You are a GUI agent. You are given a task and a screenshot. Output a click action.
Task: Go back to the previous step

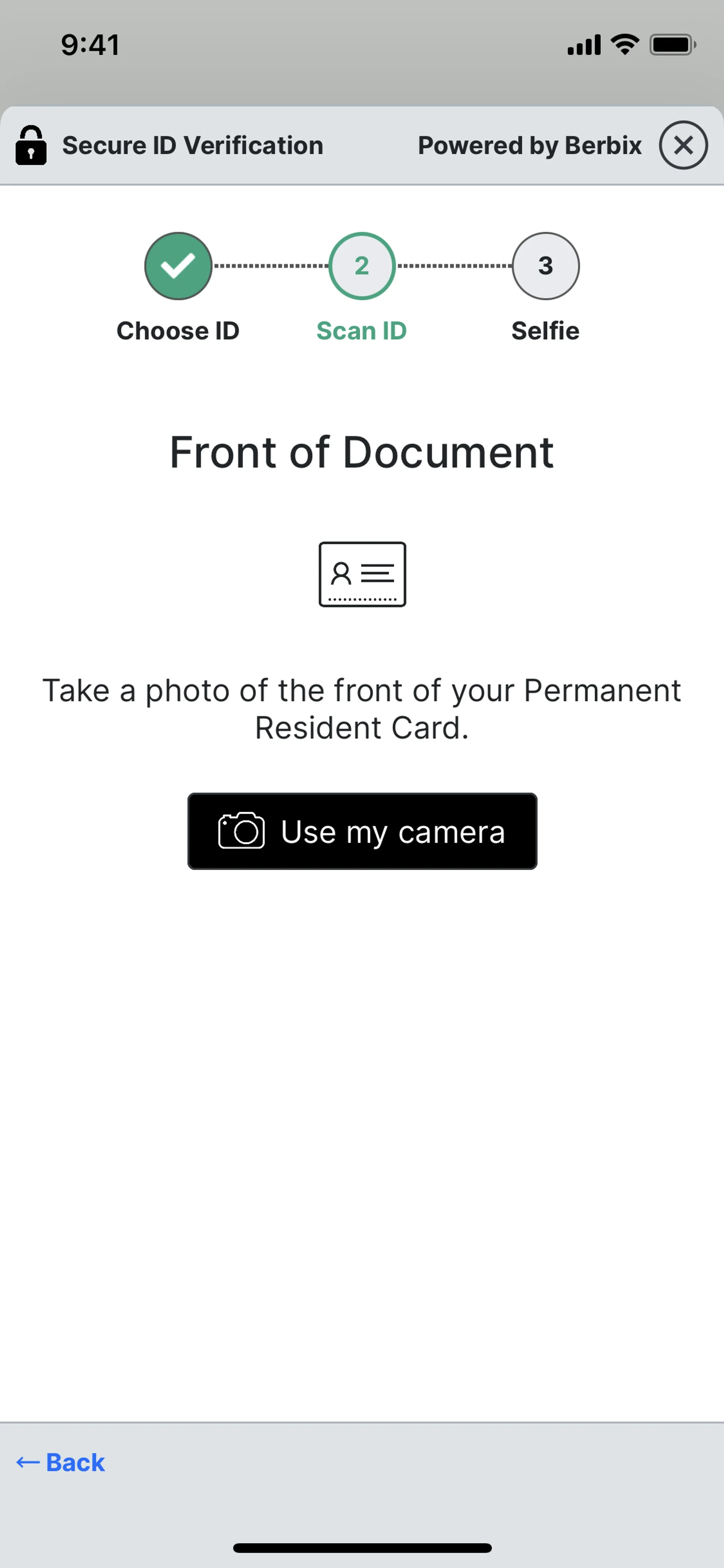(x=61, y=1463)
